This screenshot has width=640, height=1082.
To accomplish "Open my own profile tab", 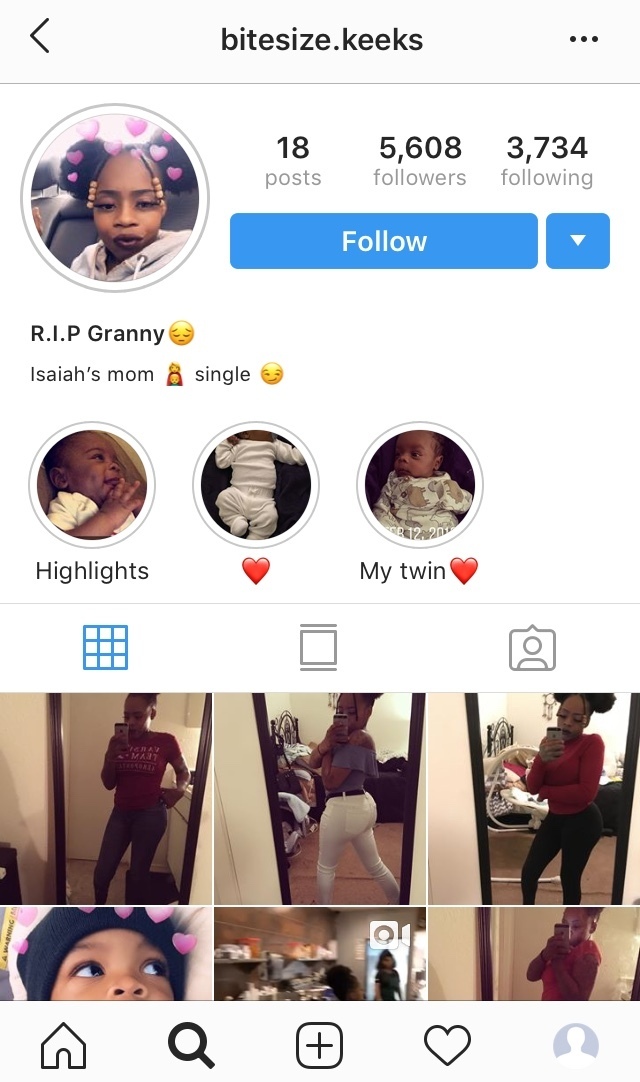I will pos(576,1045).
